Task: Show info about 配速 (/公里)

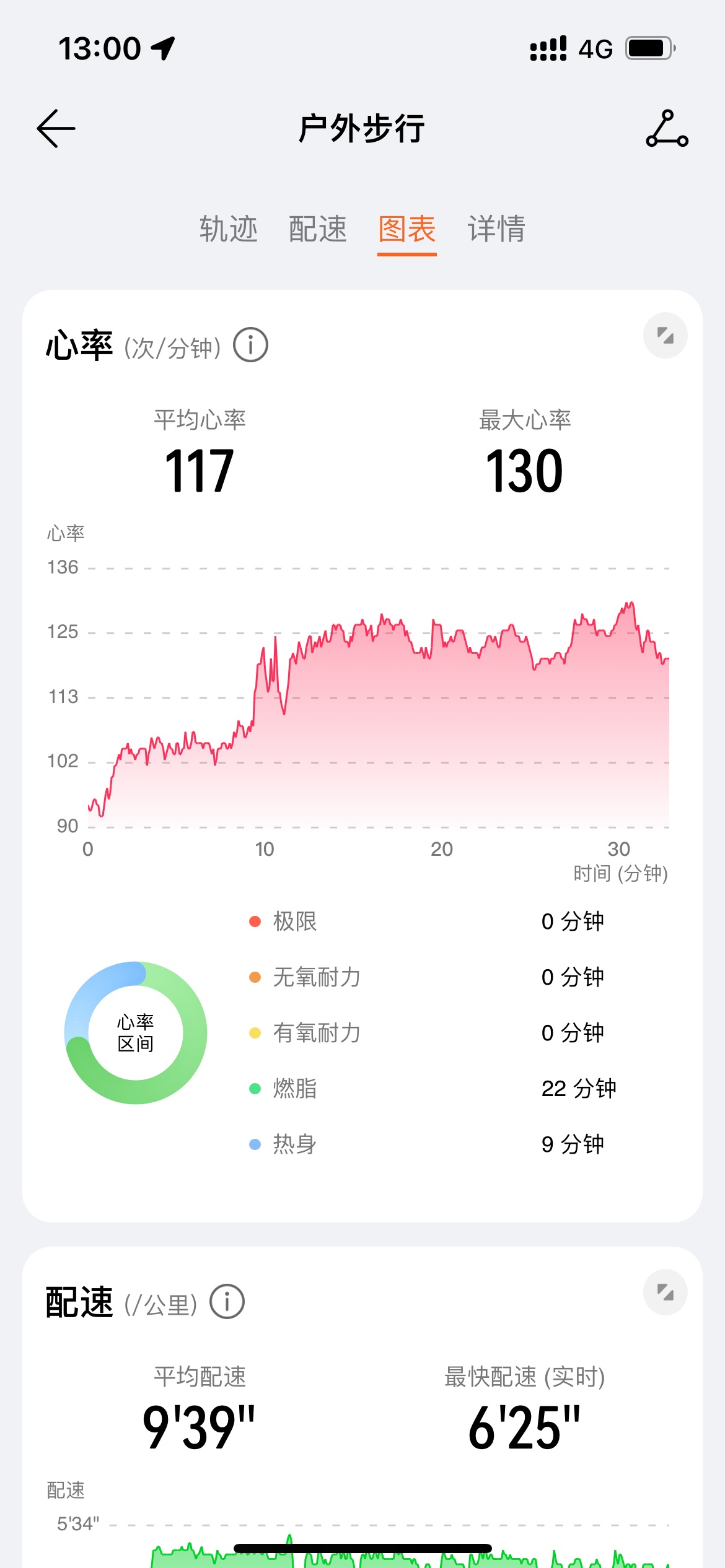Action: coord(227,1302)
